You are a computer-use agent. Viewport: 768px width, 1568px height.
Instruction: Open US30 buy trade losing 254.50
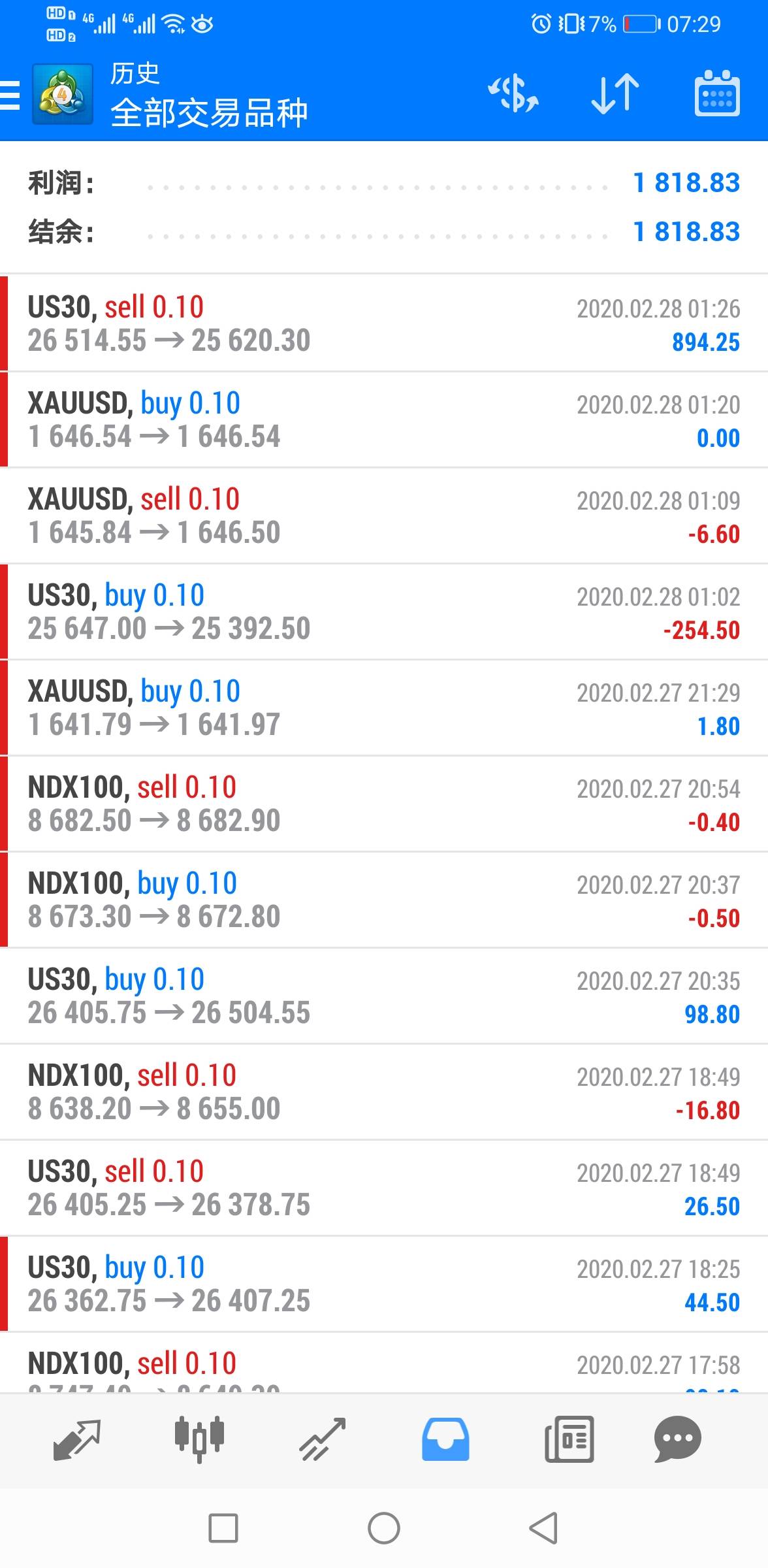384,612
